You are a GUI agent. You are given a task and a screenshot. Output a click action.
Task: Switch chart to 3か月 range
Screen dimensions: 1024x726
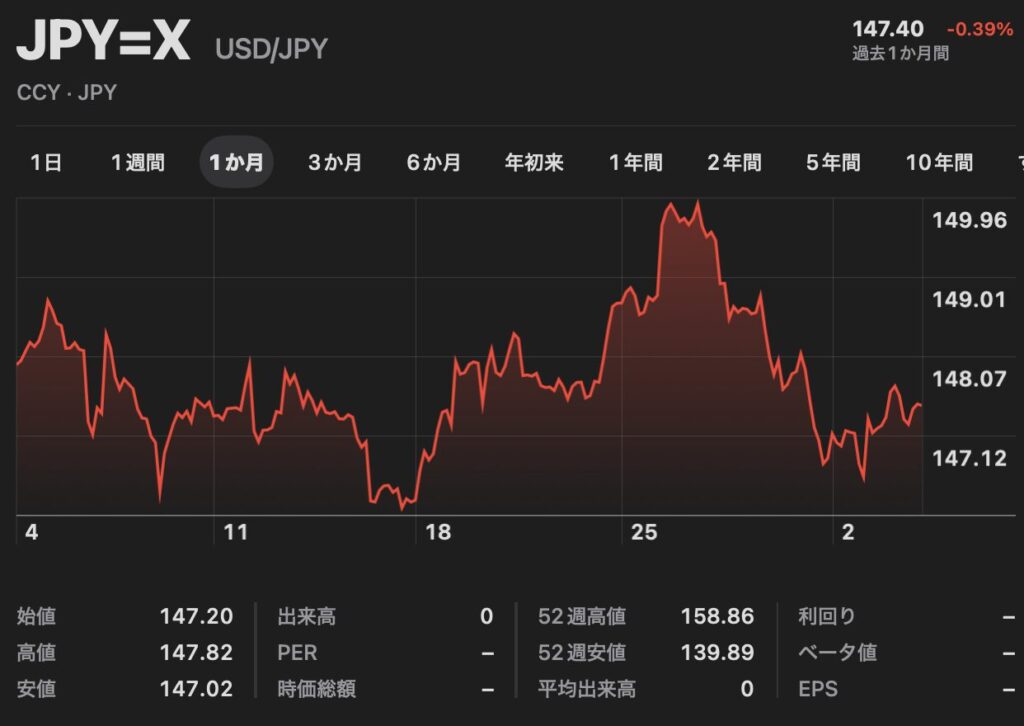pos(335,163)
